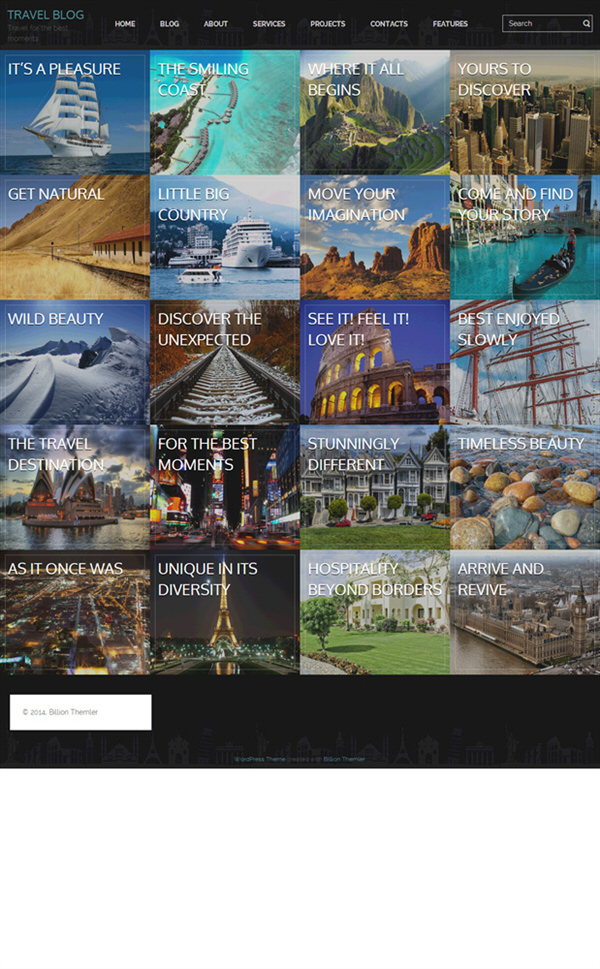Open the "Little Big Country" cruise tile
Screen dimensions: 600x969
(225, 237)
